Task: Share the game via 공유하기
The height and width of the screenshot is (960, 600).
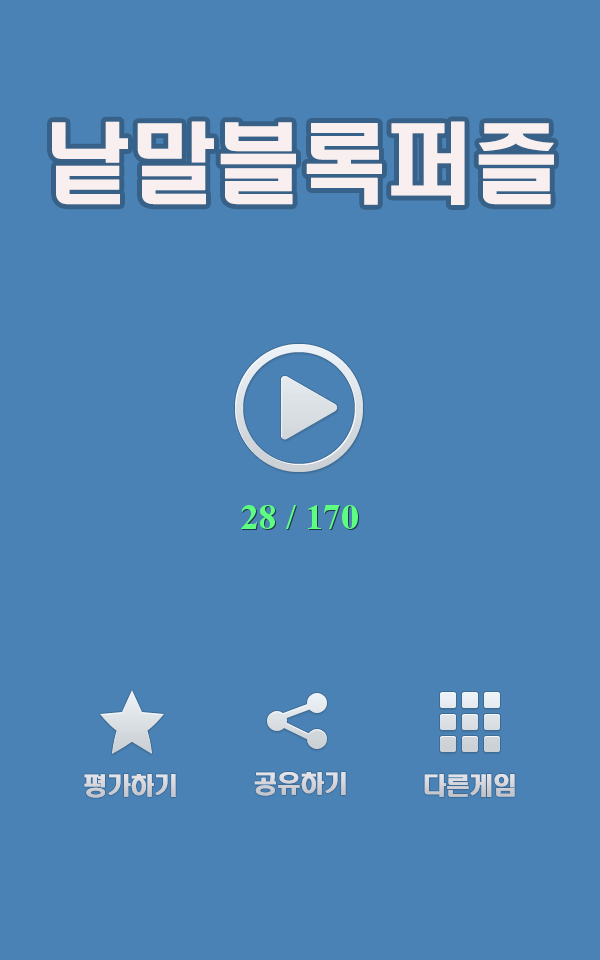Action: click(298, 722)
